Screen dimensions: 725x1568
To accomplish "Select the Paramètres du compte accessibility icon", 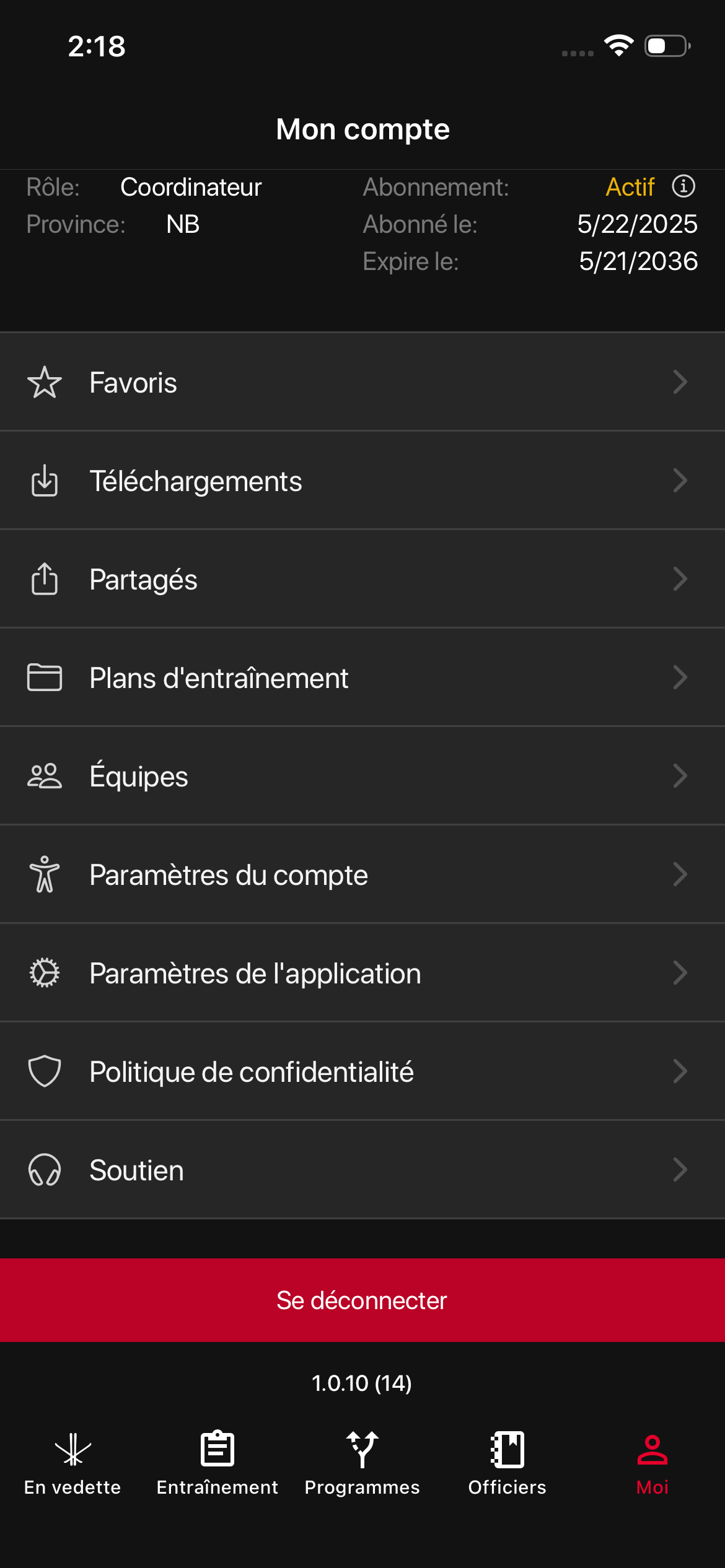I will pyautogui.click(x=45, y=874).
